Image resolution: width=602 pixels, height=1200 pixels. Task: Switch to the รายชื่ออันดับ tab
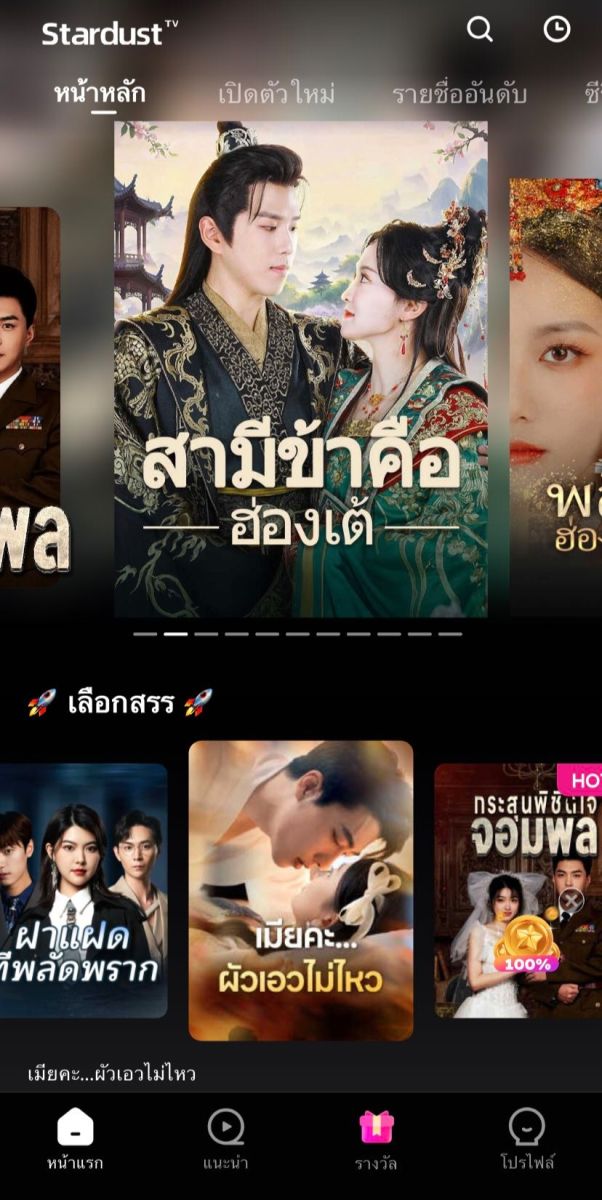(459, 95)
